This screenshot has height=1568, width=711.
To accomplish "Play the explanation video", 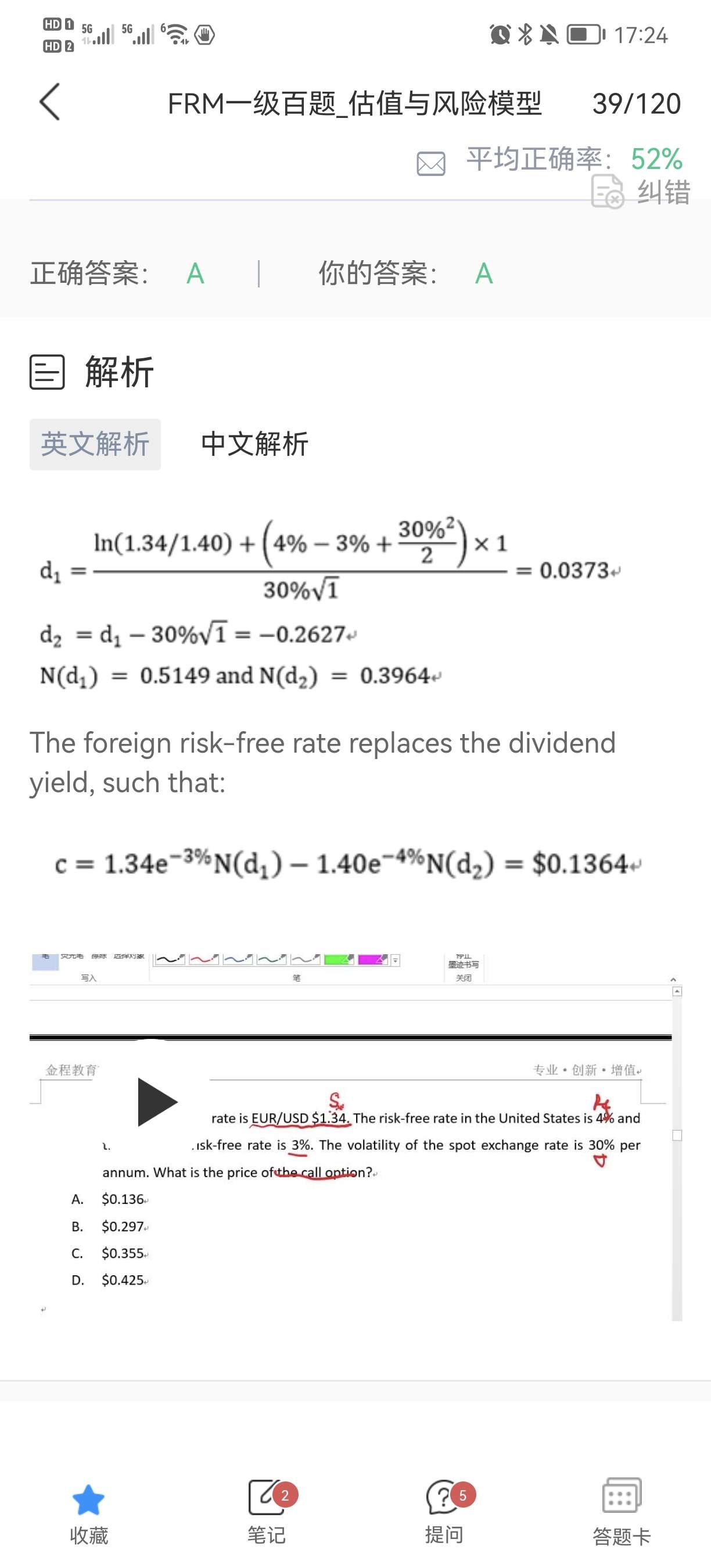I will click(156, 1102).
